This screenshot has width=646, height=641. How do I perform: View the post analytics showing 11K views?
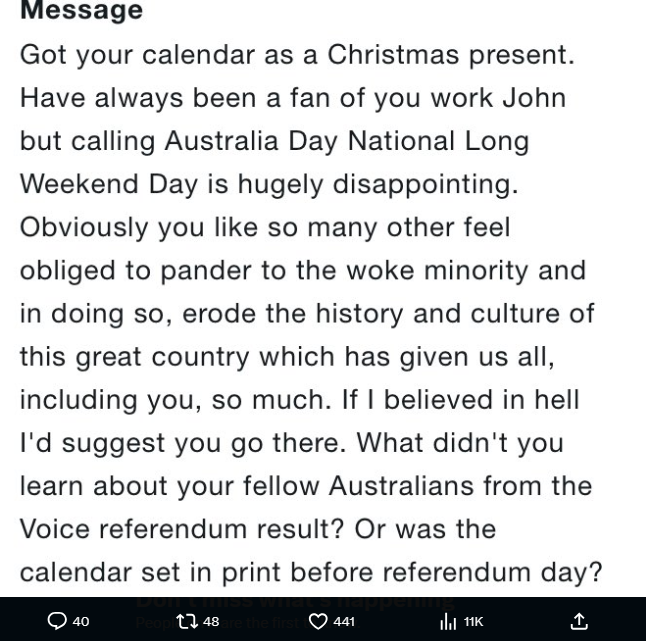coord(449,621)
